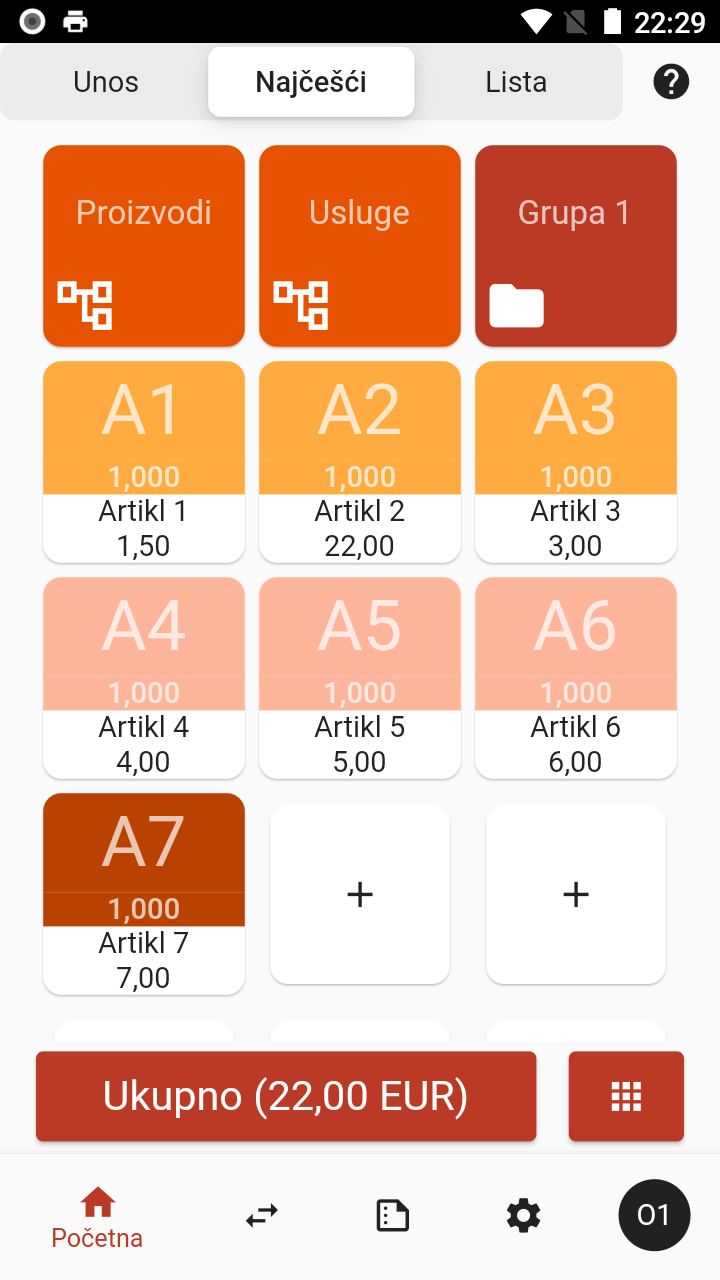Select the Najčešći tab
The width and height of the screenshot is (720, 1280).
tap(311, 81)
